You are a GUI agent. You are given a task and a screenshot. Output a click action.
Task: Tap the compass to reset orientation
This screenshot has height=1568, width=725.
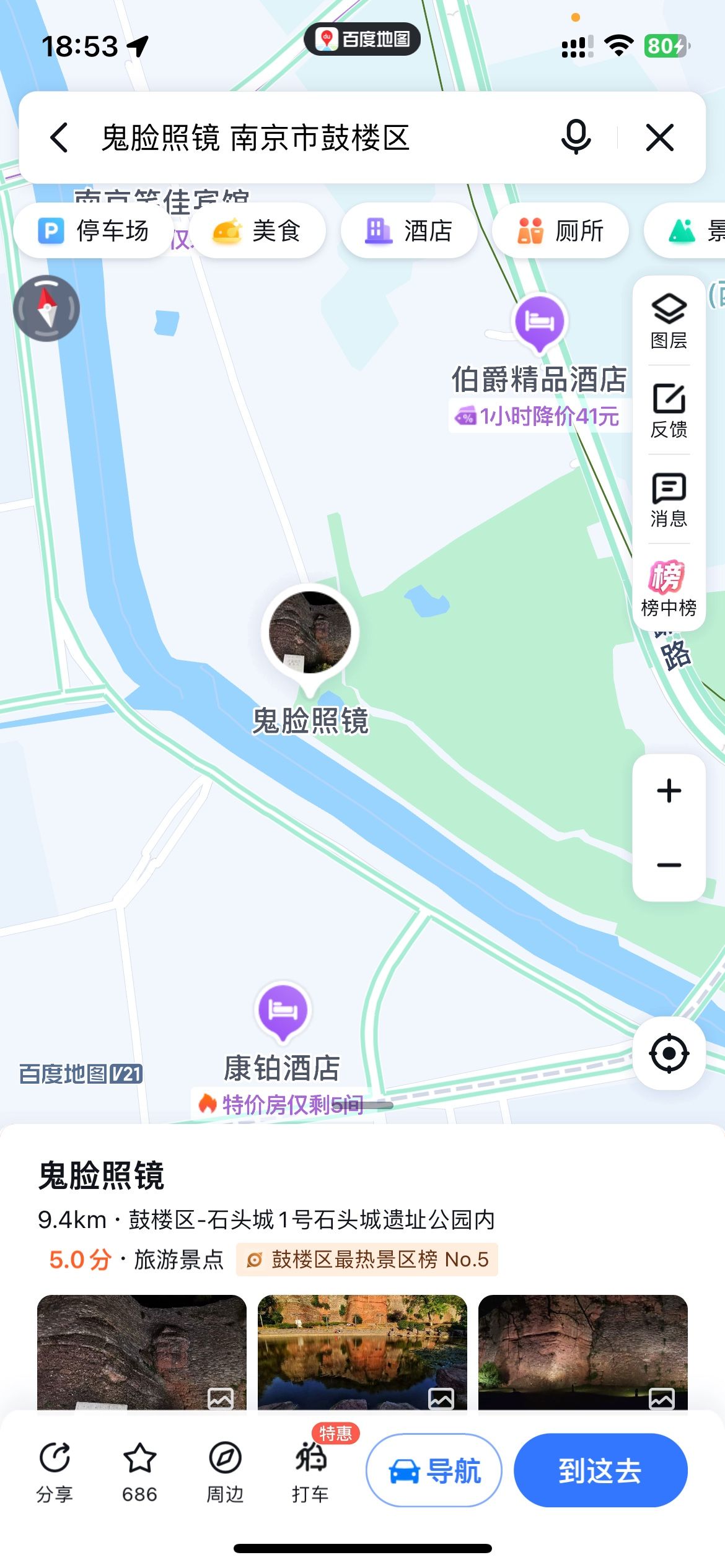46,308
